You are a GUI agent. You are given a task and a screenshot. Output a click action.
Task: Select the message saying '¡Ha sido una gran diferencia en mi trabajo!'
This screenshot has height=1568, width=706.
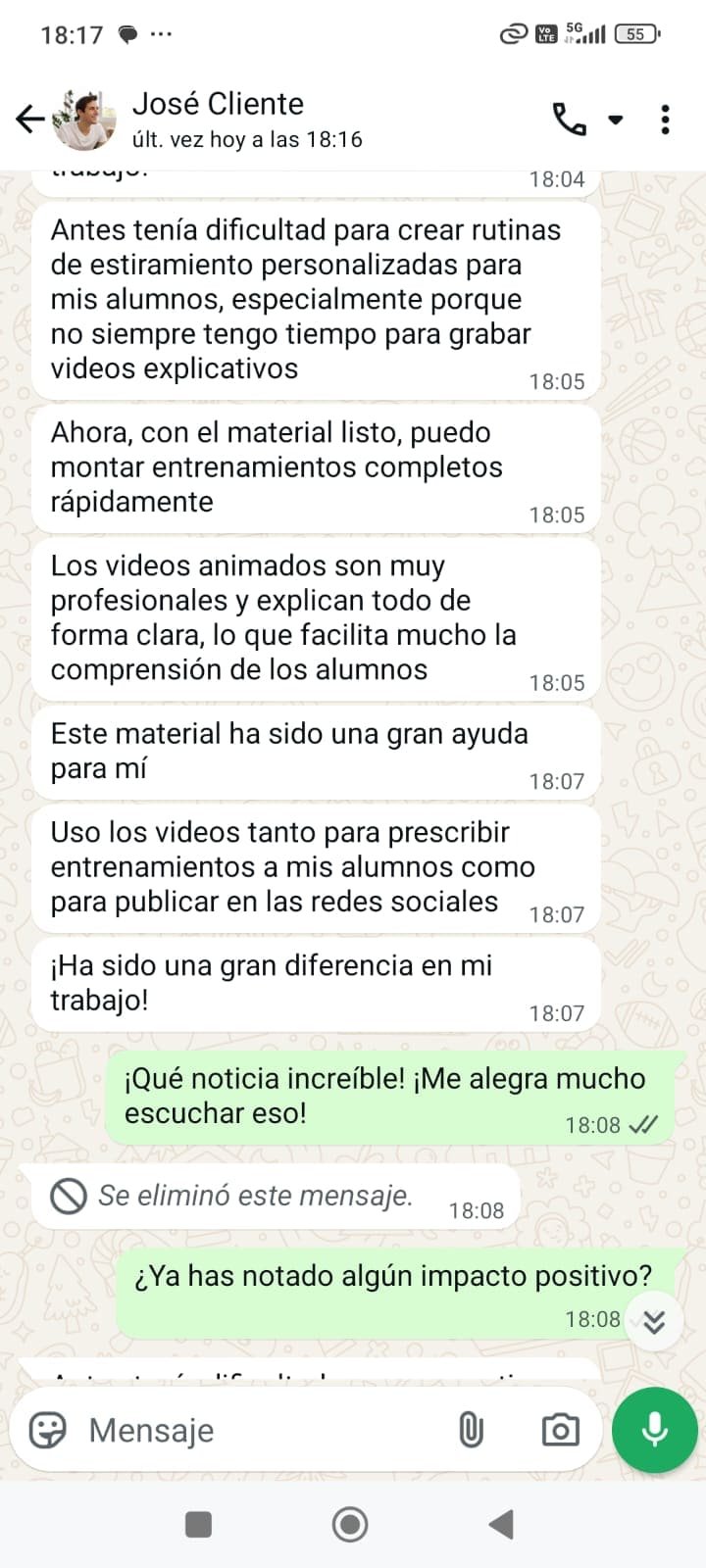click(294, 983)
